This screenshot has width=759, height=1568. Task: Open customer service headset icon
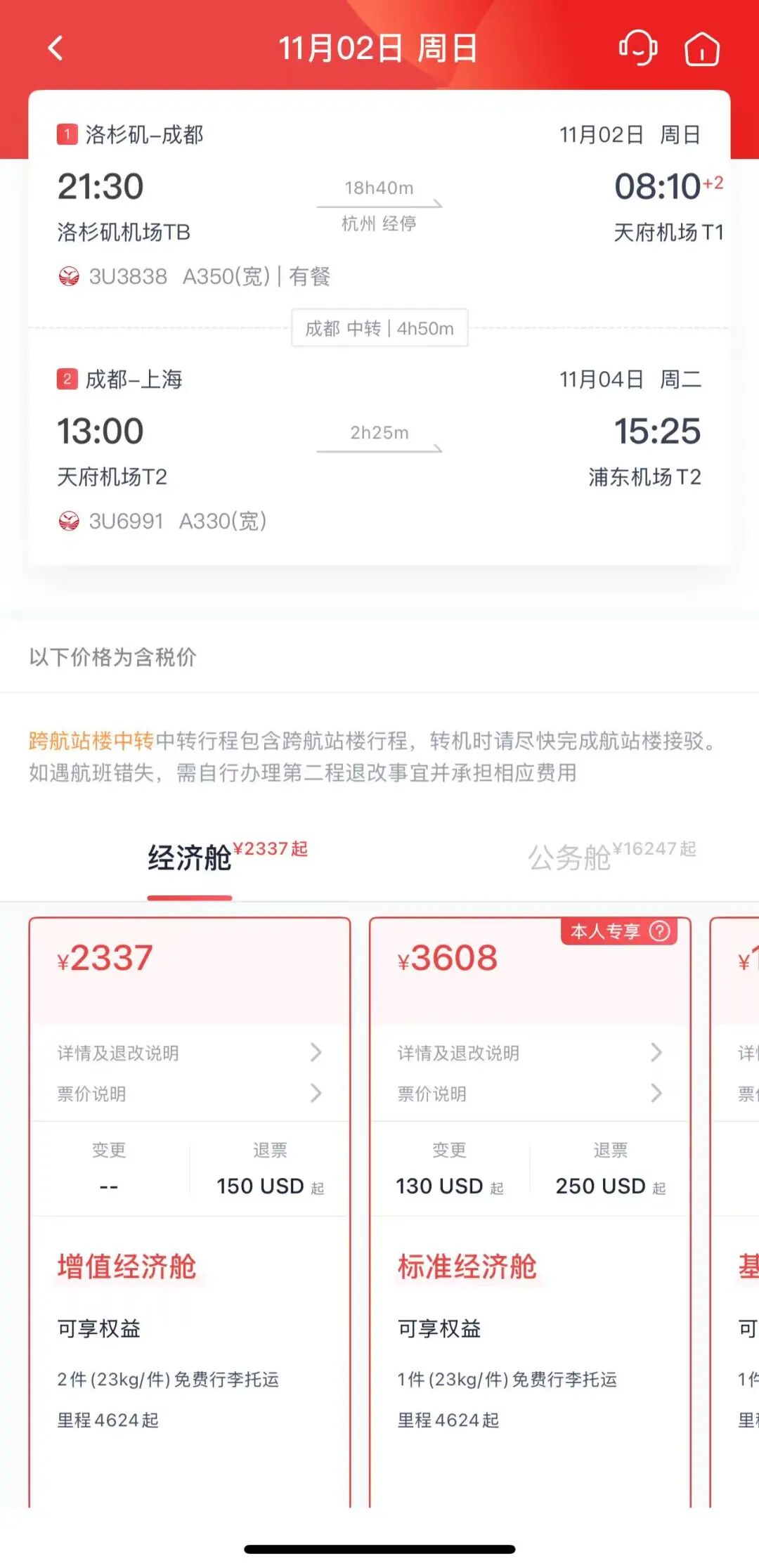click(637, 48)
